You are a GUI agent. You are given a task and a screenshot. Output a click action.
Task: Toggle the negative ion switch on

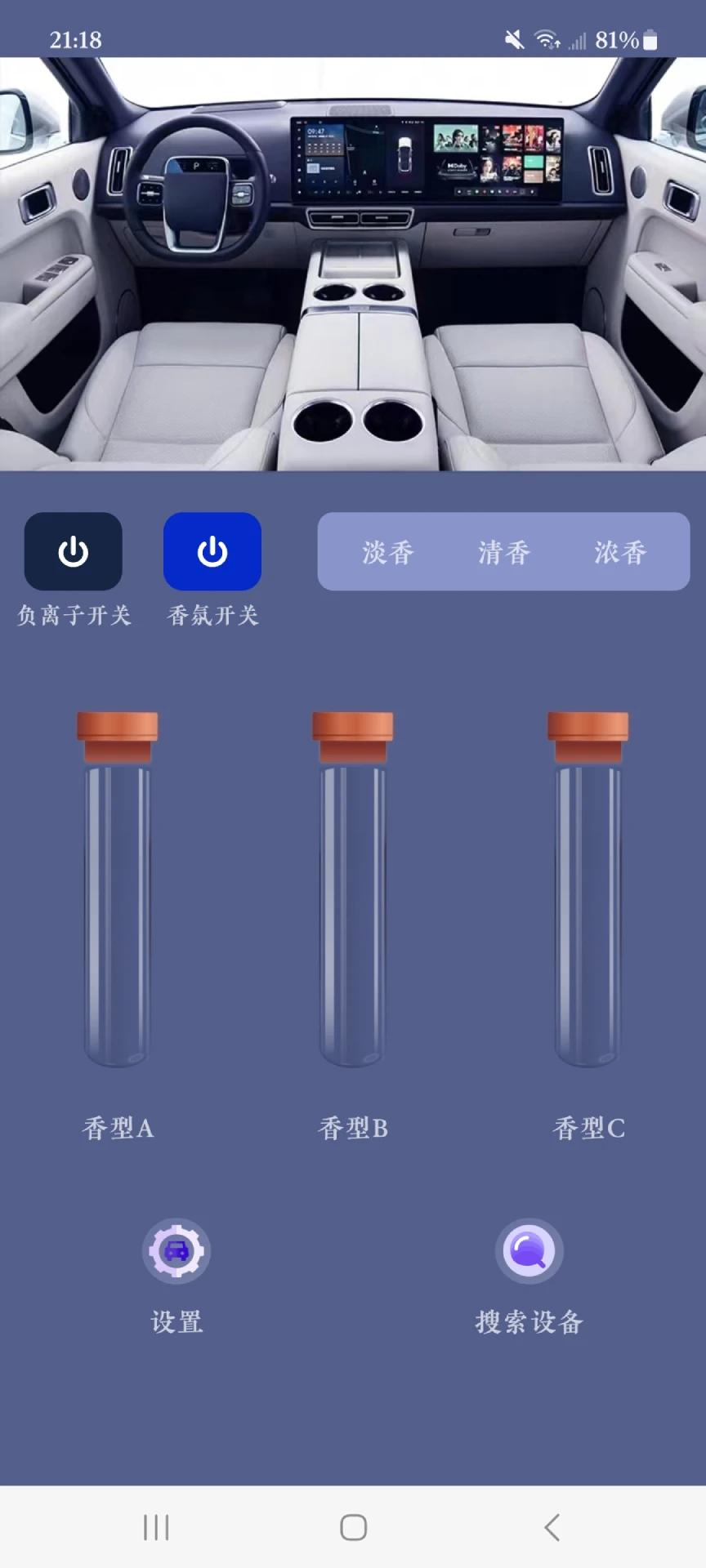tap(74, 551)
